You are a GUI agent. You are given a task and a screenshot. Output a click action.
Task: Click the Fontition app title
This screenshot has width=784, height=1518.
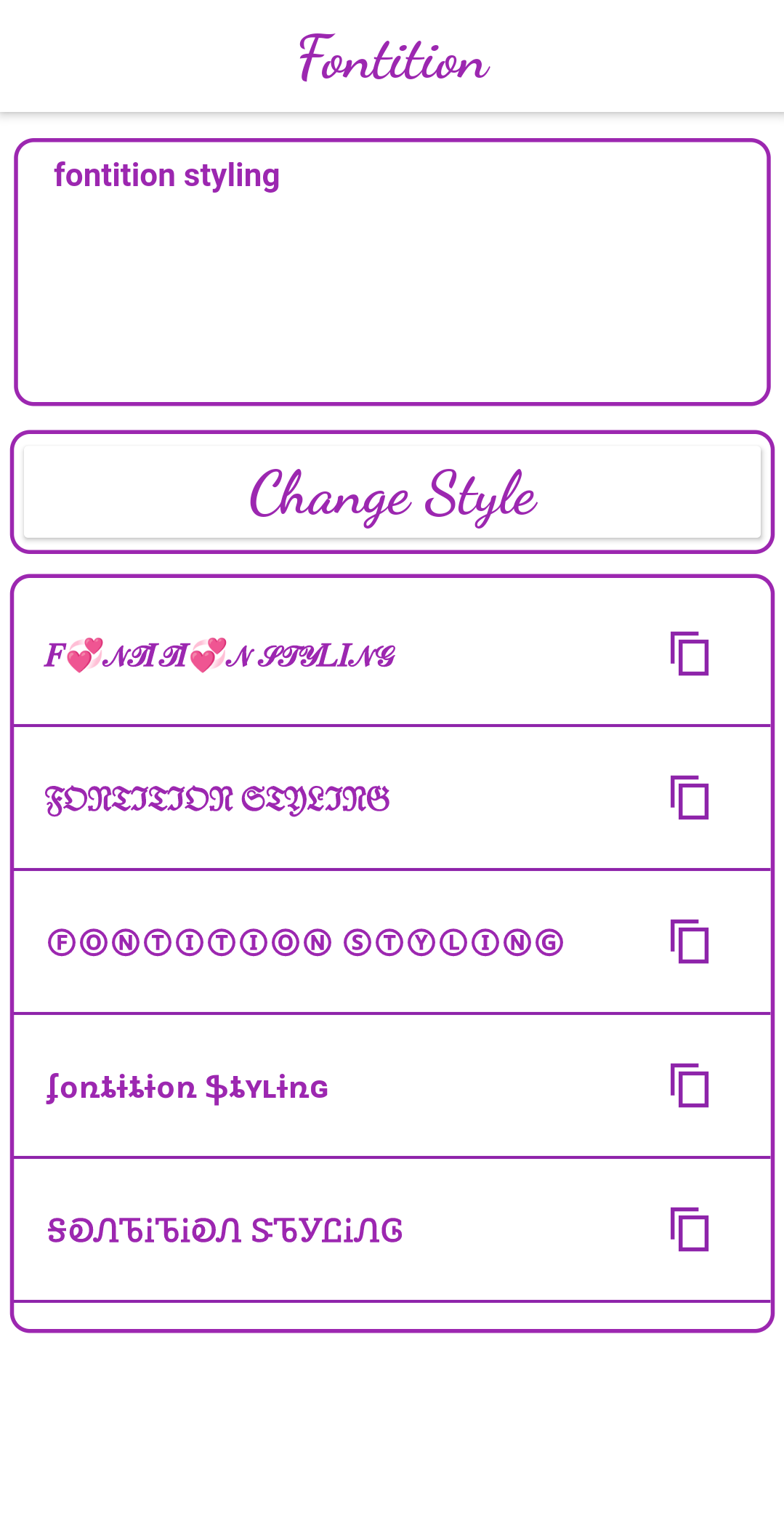point(392,58)
